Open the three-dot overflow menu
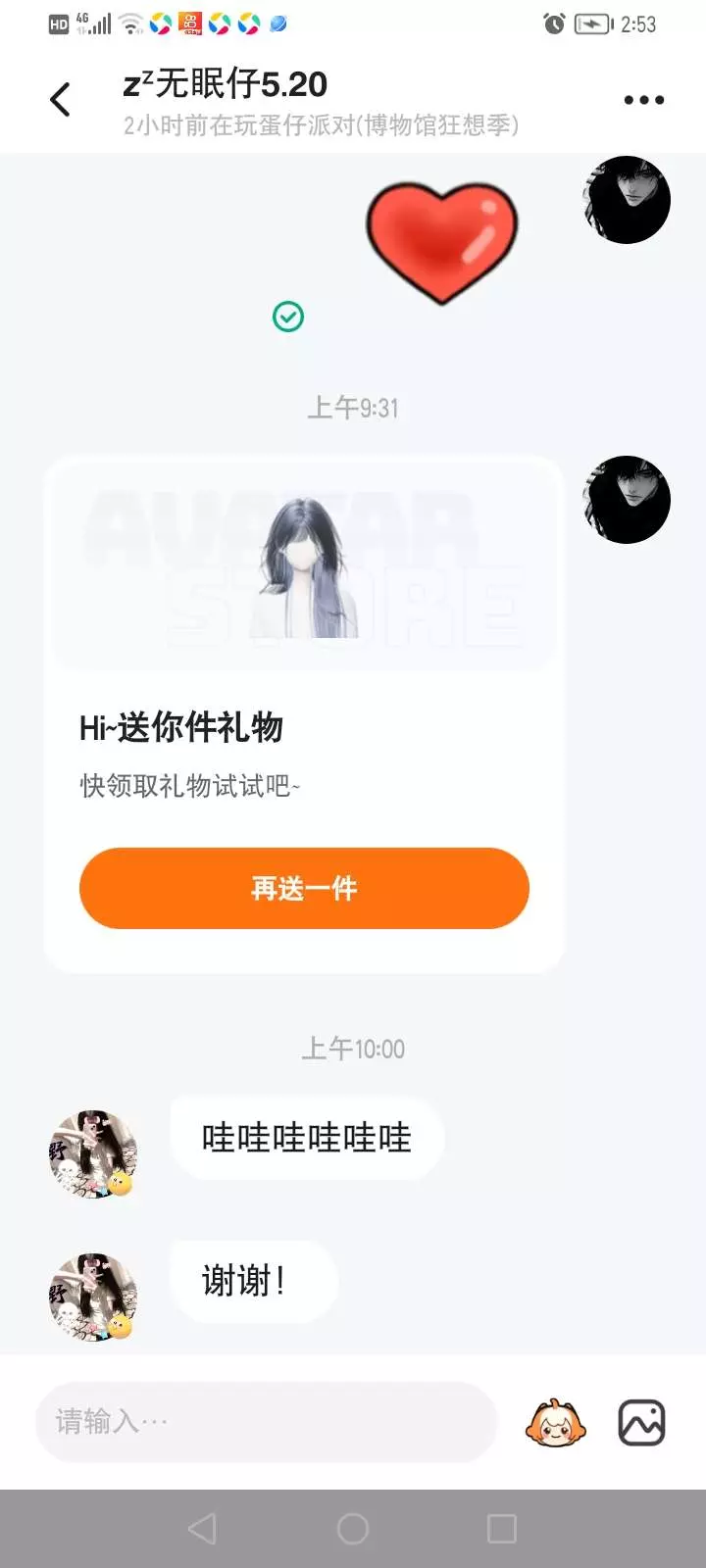The height and width of the screenshot is (1568, 706). [644, 100]
